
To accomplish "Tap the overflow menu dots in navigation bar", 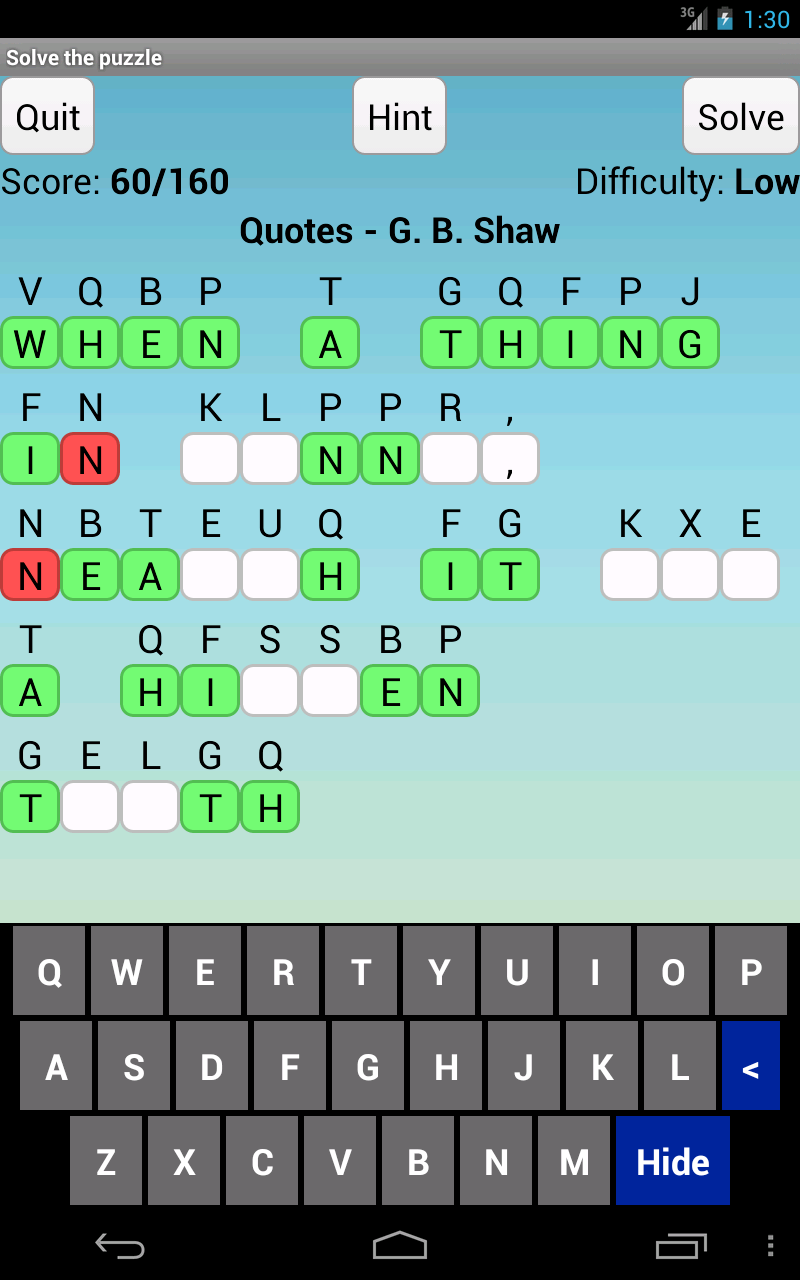I will click(x=768, y=1244).
